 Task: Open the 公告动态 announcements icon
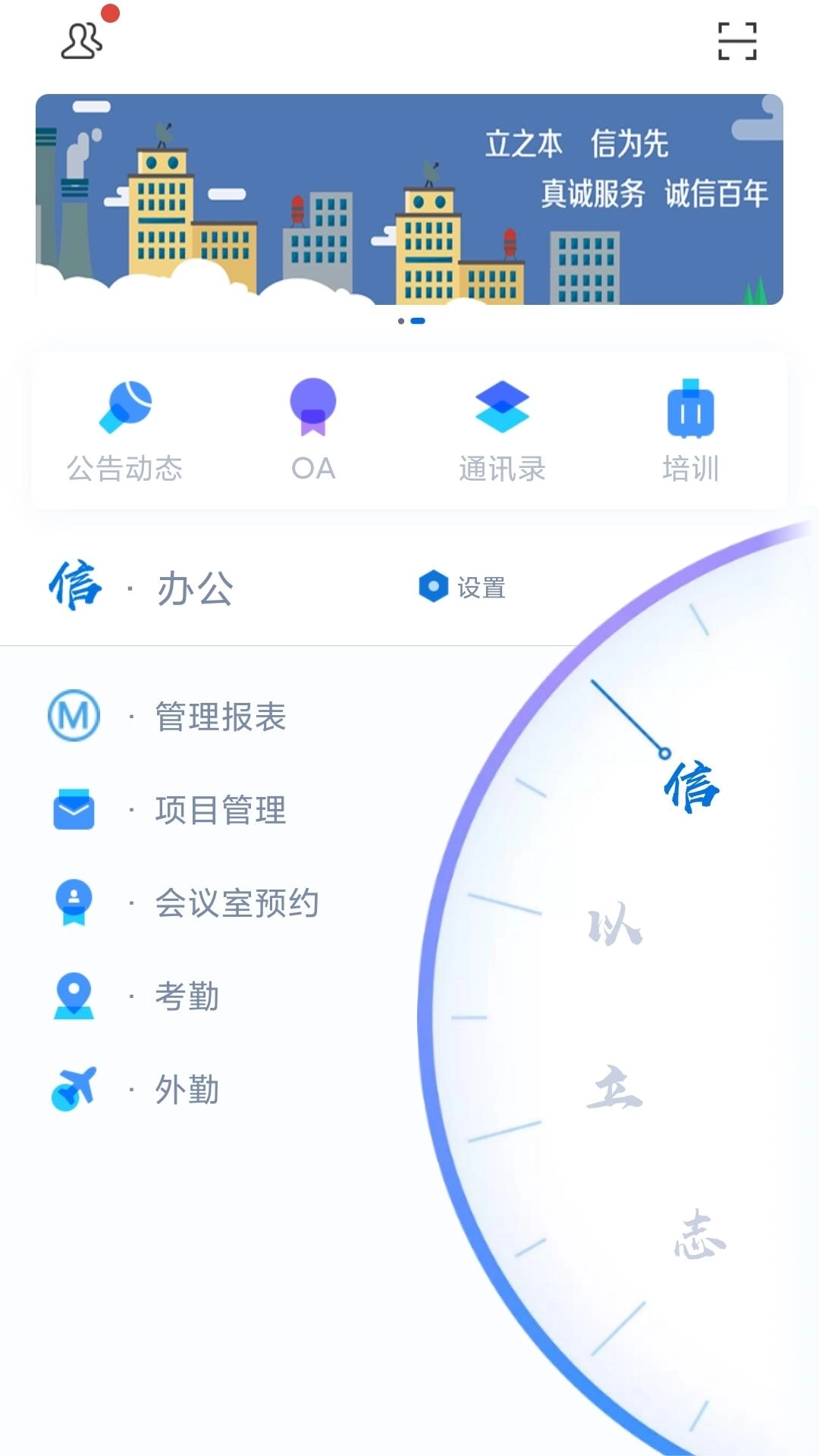[127, 407]
